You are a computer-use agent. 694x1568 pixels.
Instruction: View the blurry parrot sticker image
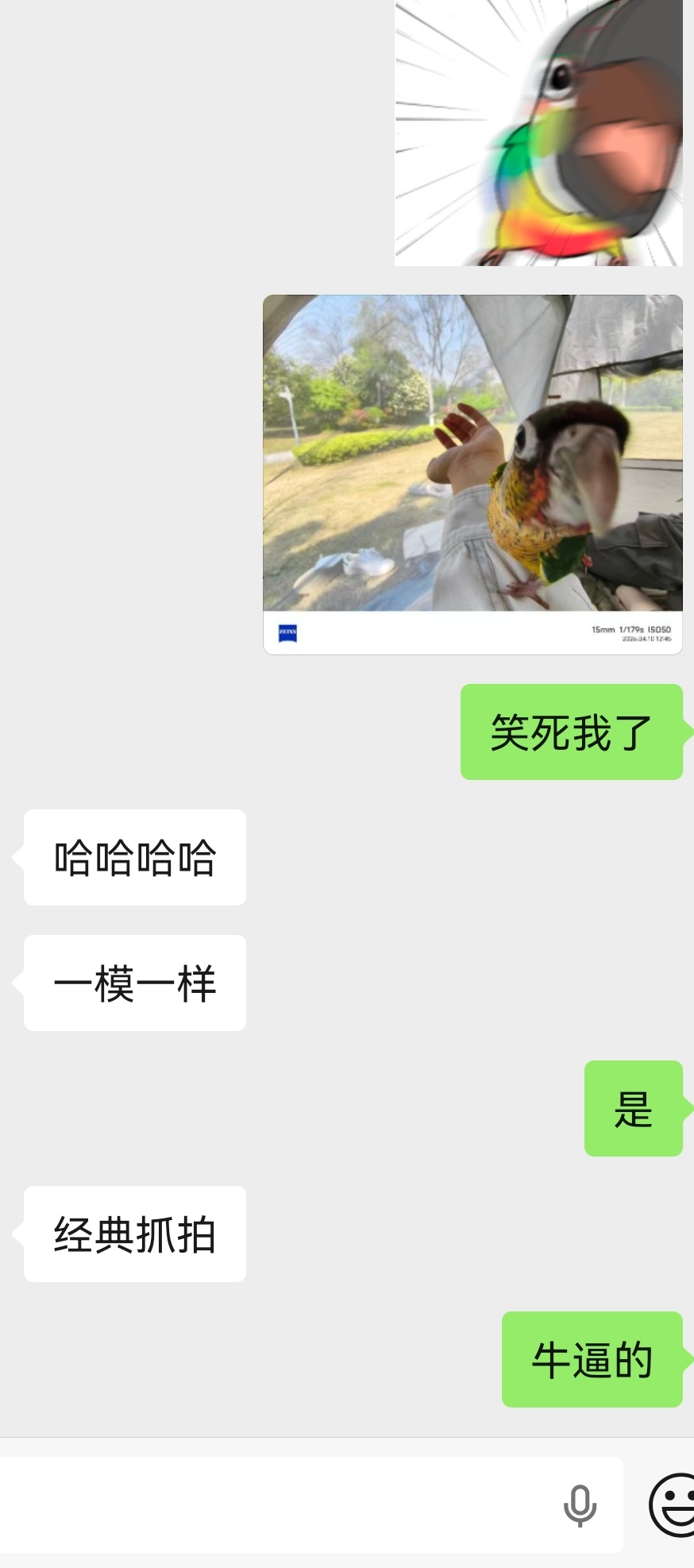coord(538,132)
